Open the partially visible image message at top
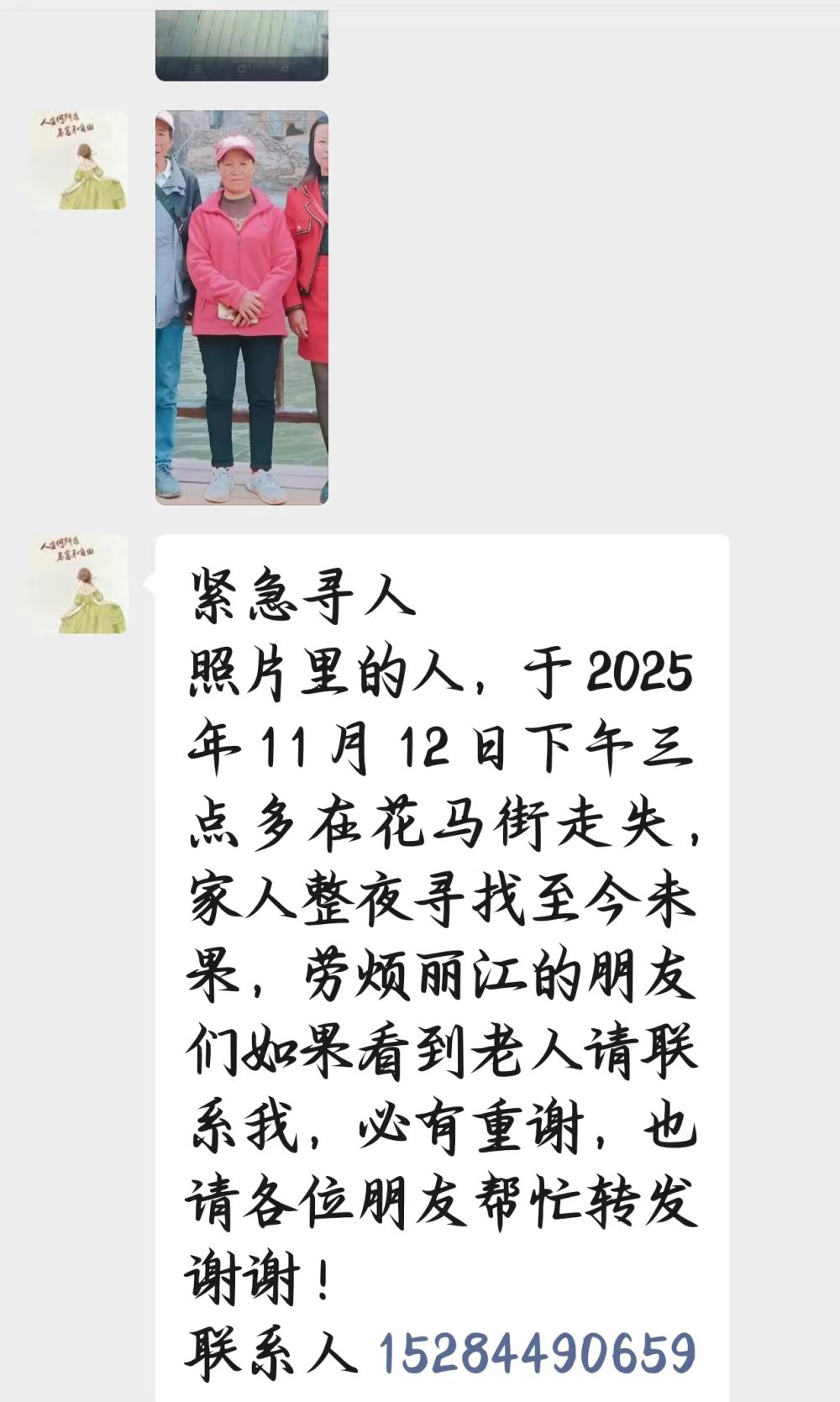840x1402 pixels. tap(242, 44)
